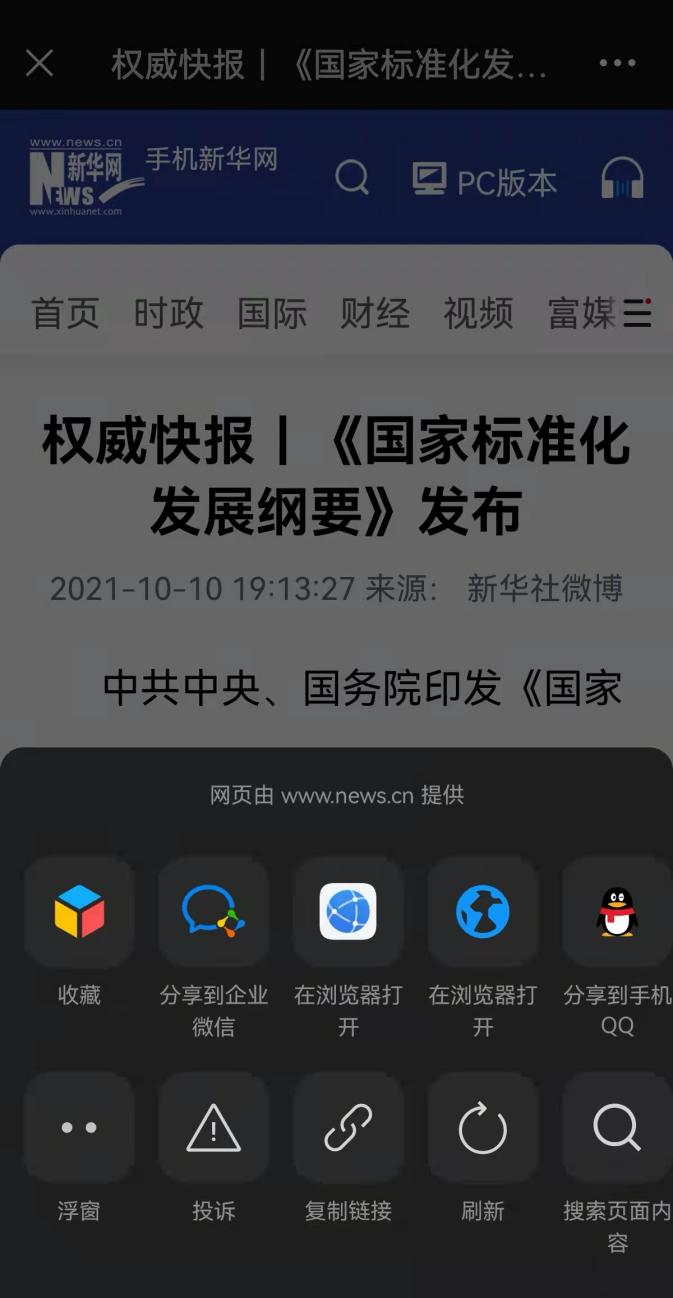Enable 浮窗 floating window
Screen dimensions: 673x1298
click(79, 1128)
